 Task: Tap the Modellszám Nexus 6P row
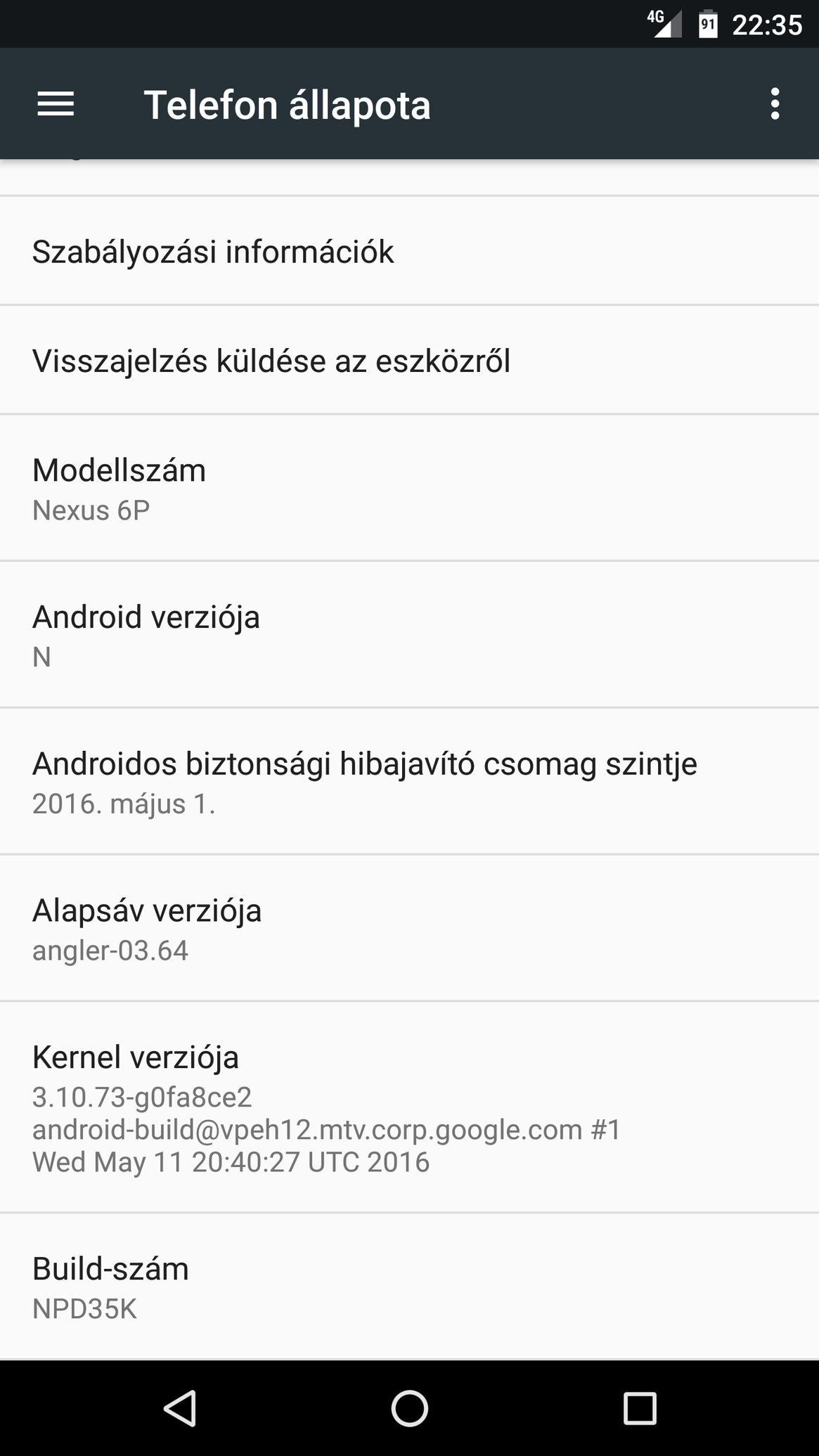click(x=409, y=488)
